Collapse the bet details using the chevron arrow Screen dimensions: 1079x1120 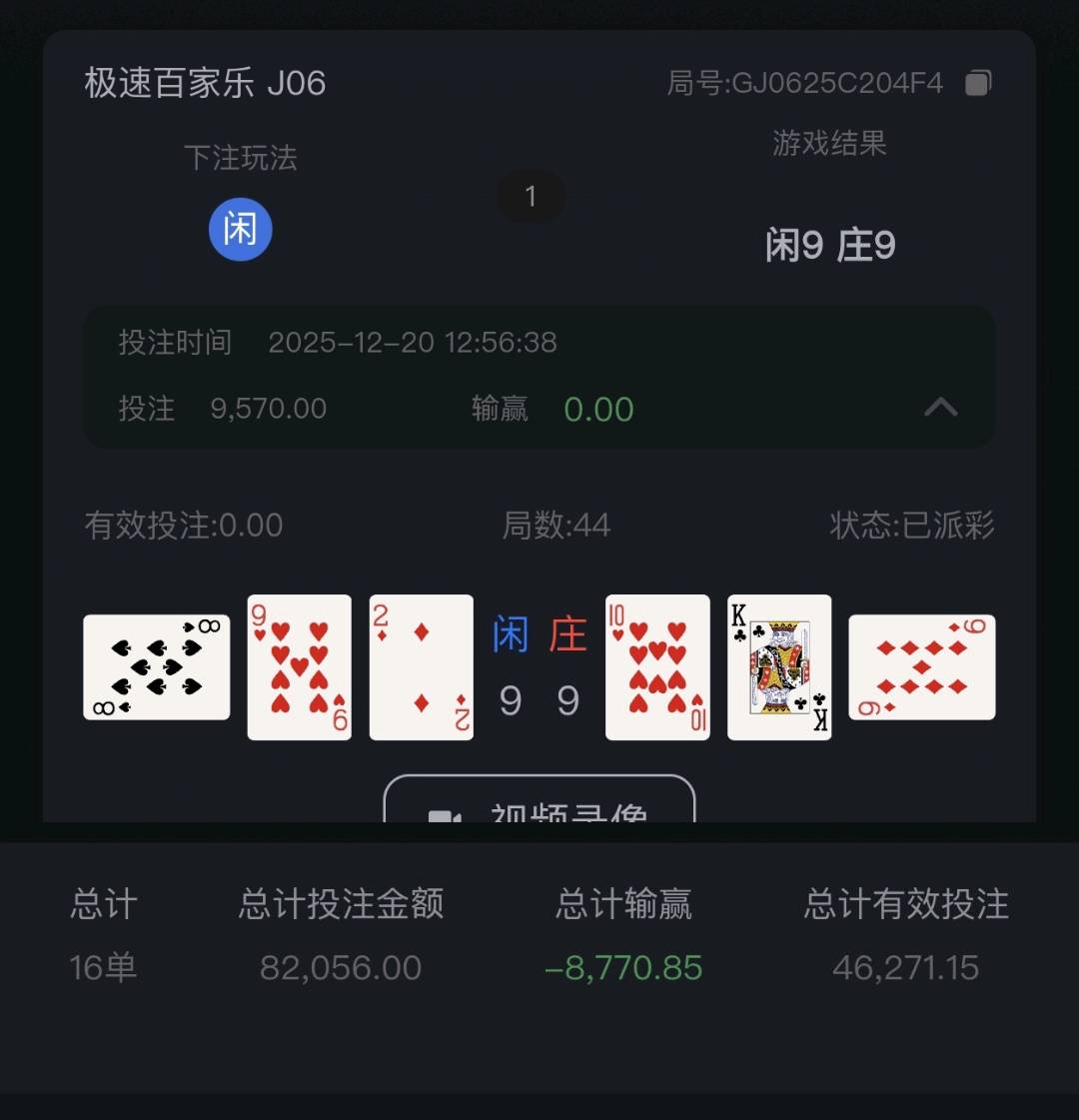[940, 408]
